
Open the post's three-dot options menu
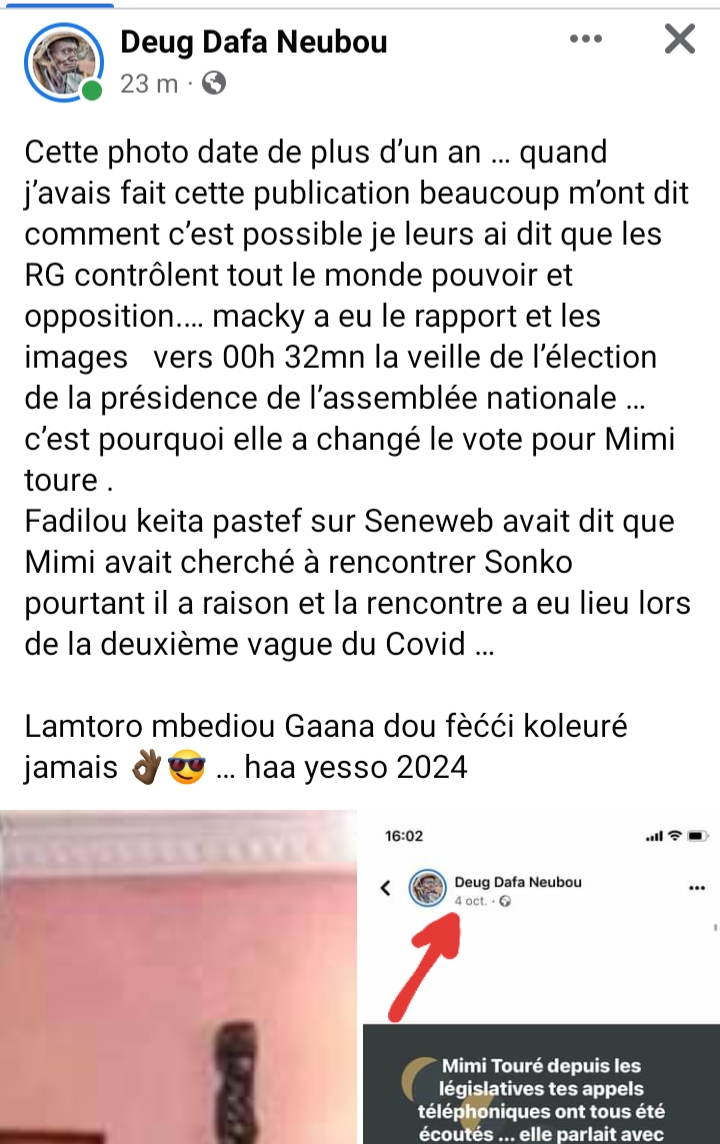tap(586, 39)
